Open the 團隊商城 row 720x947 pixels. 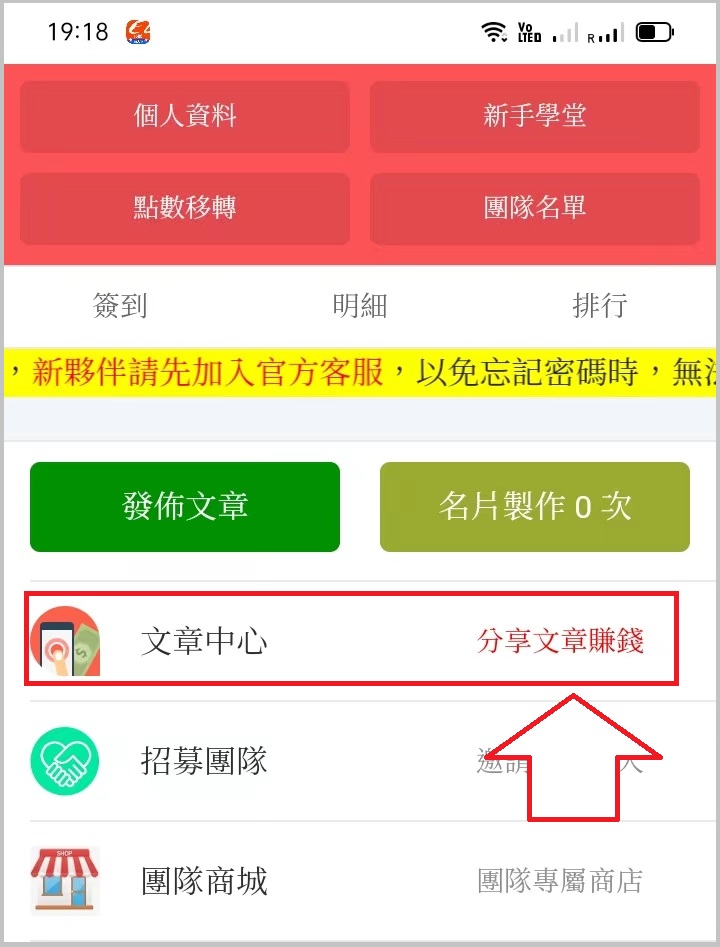pos(350,881)
